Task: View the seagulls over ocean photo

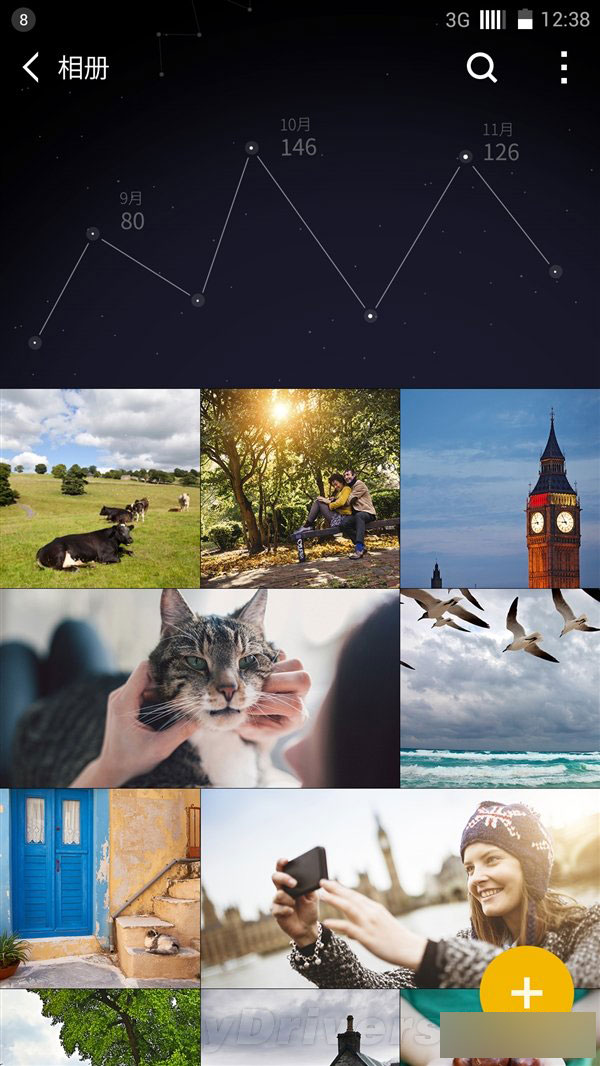Action: pos(500,688)
